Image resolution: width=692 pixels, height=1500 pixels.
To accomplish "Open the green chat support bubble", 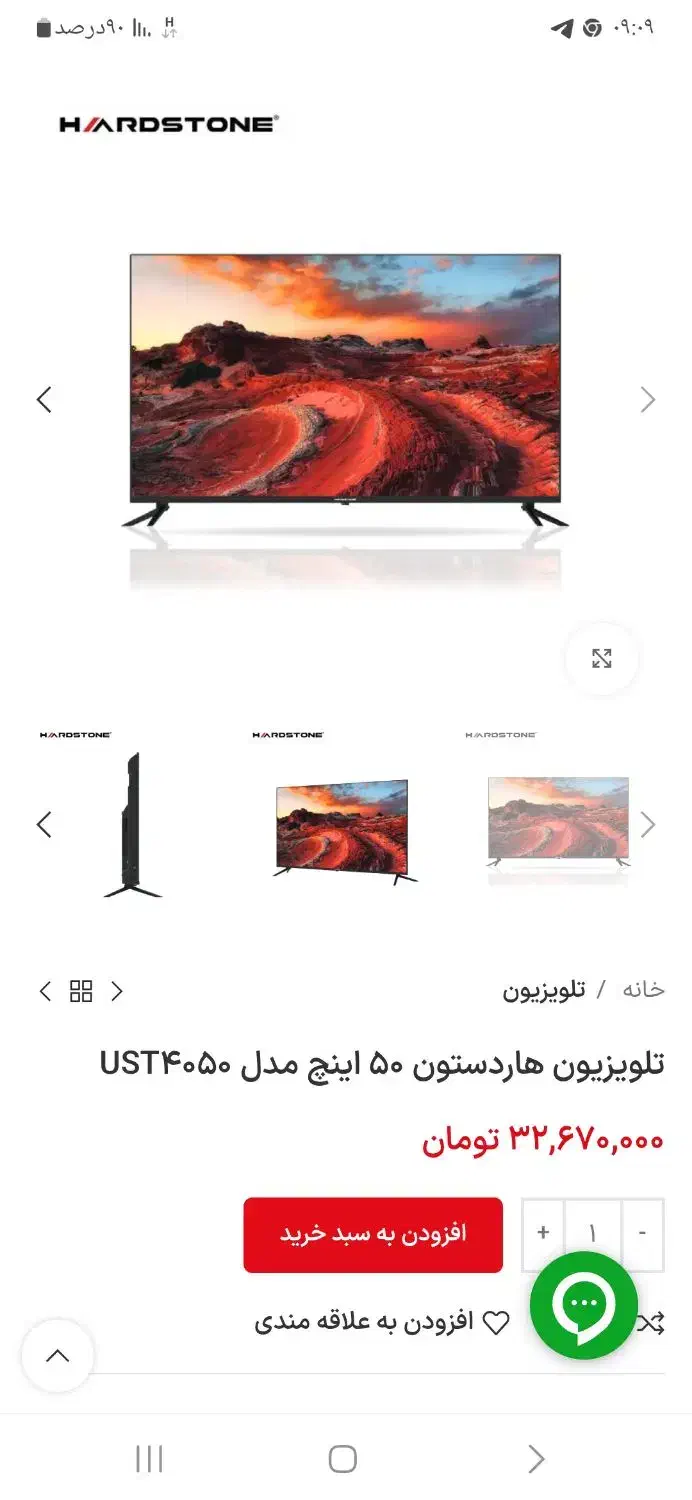I will coord(584,1304).
